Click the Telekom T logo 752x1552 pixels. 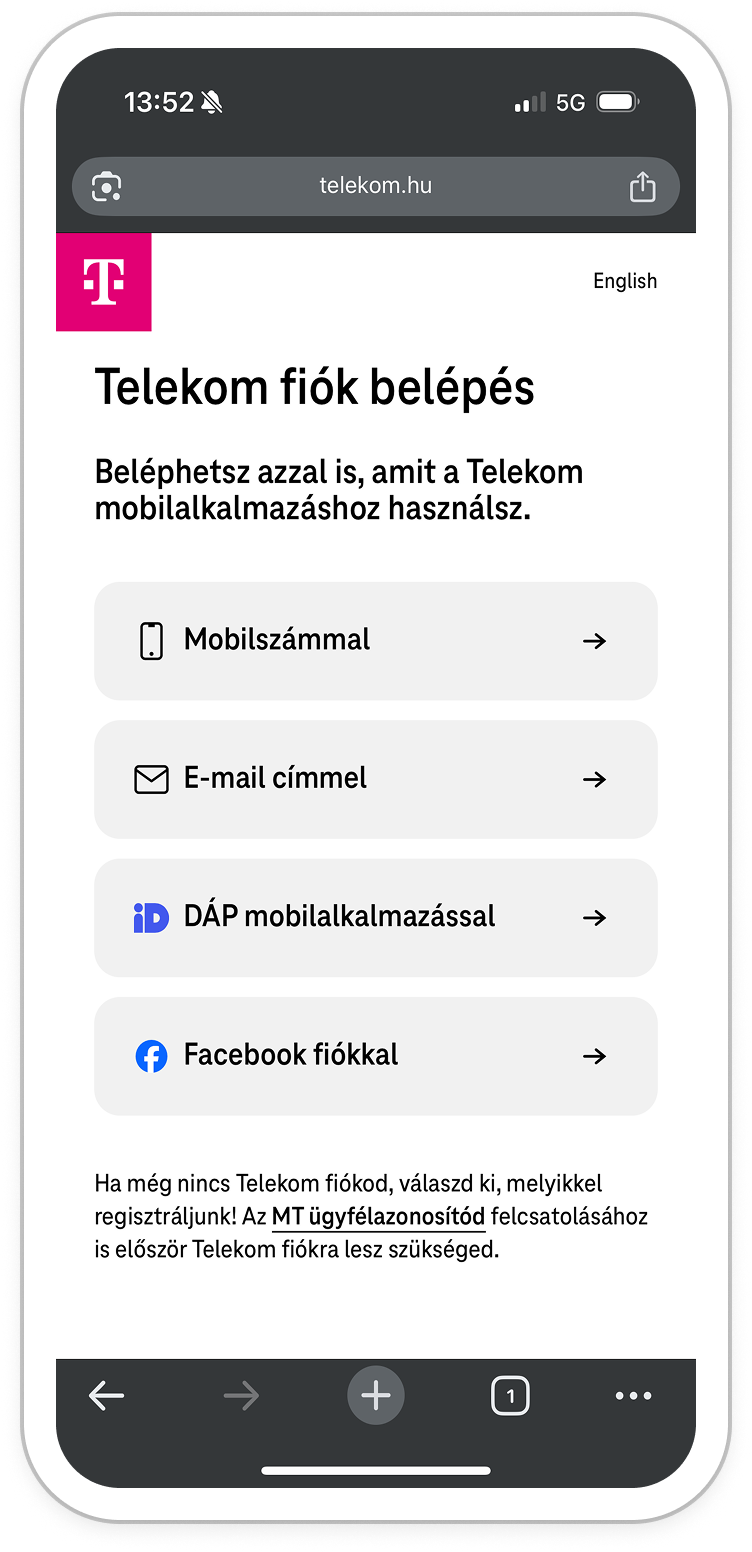pos(104,282)
